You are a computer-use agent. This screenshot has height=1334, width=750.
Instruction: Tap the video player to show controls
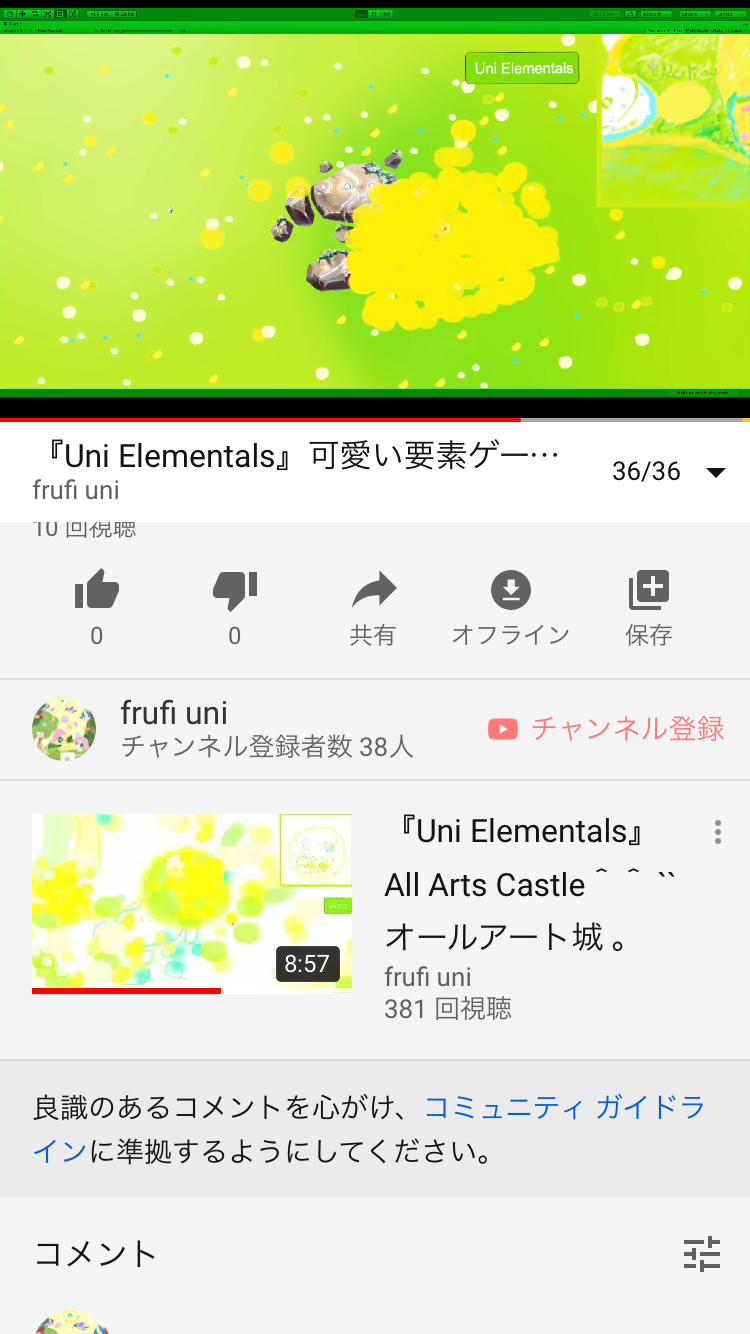pos(375,210)
